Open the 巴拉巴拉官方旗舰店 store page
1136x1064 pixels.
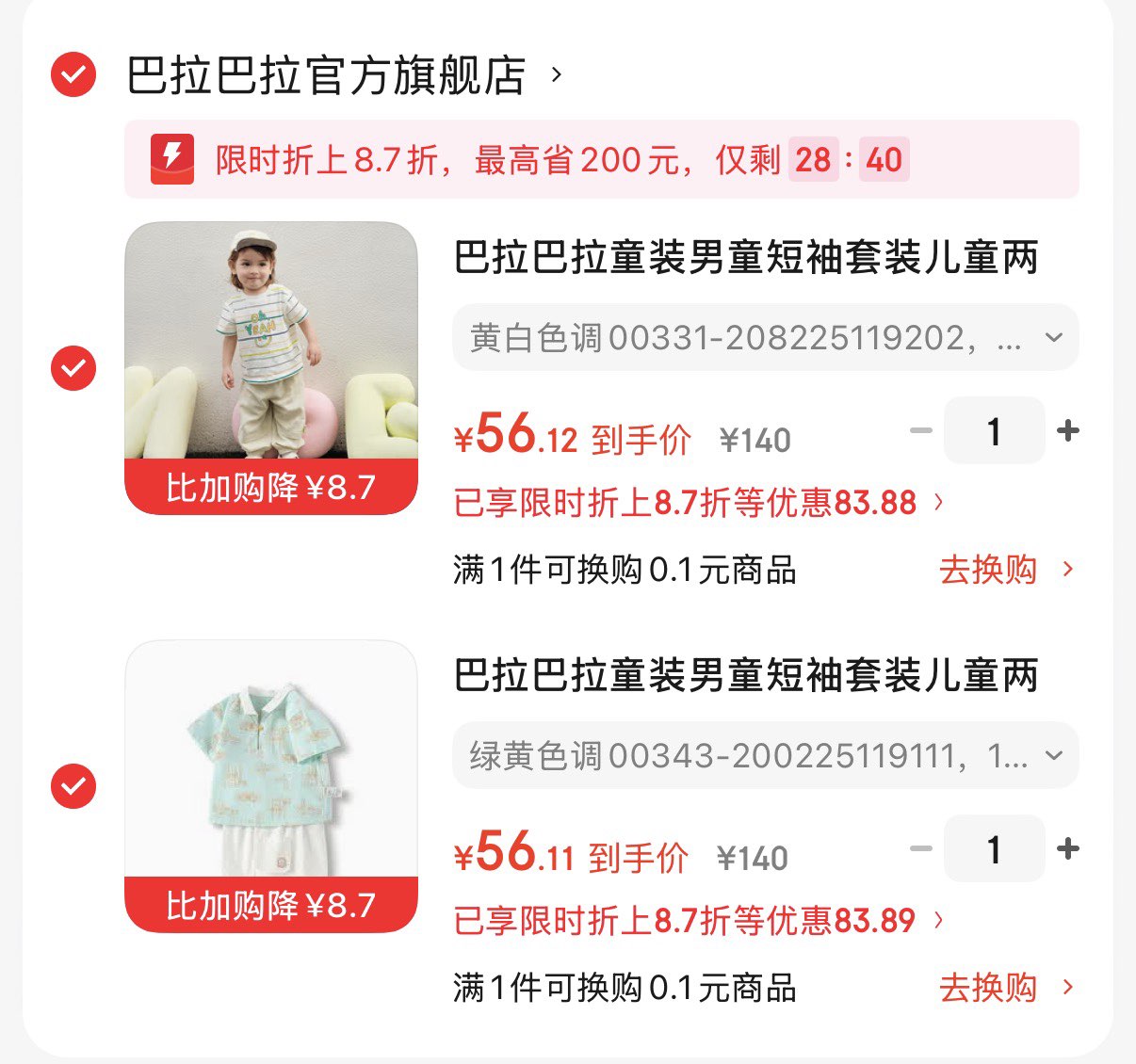[327, 75]
